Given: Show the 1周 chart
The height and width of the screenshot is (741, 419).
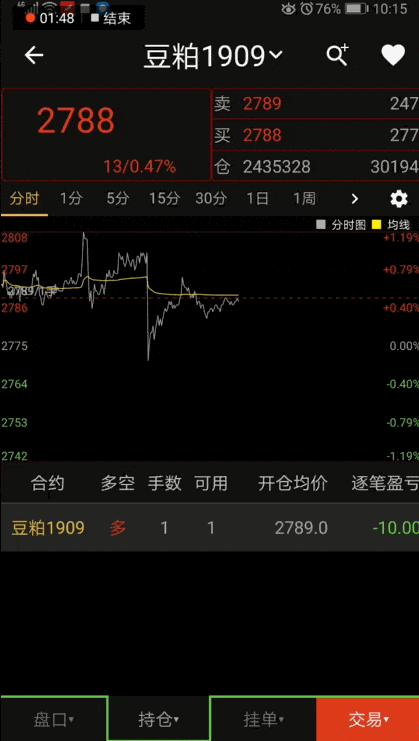Looking at the screenshot, I should coord(304,198).
